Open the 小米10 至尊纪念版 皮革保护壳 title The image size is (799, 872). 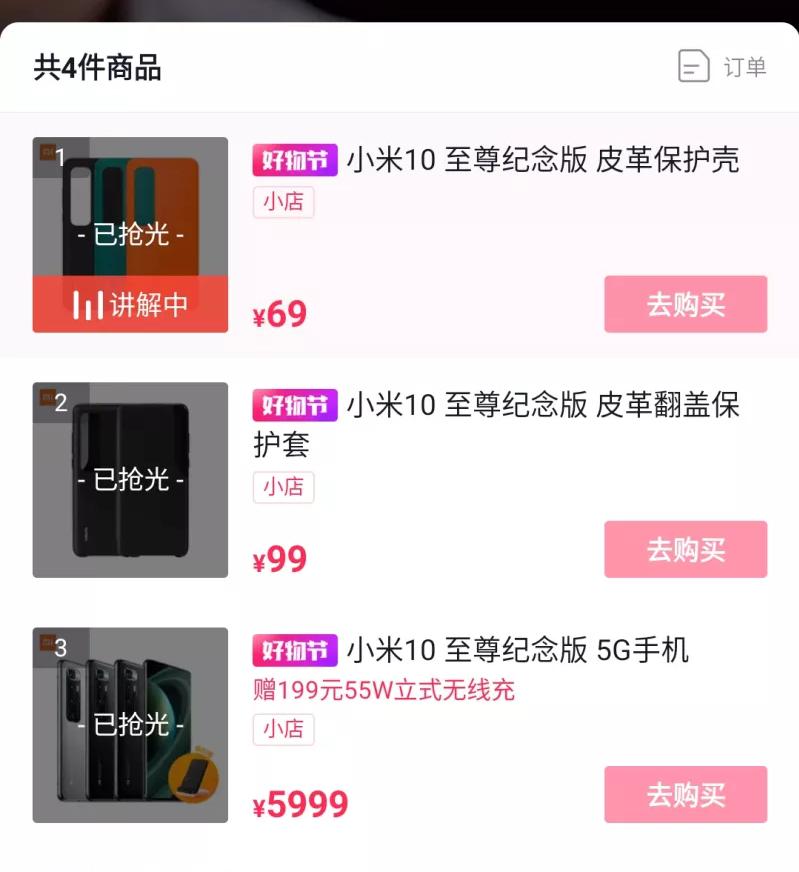(542, 160)
